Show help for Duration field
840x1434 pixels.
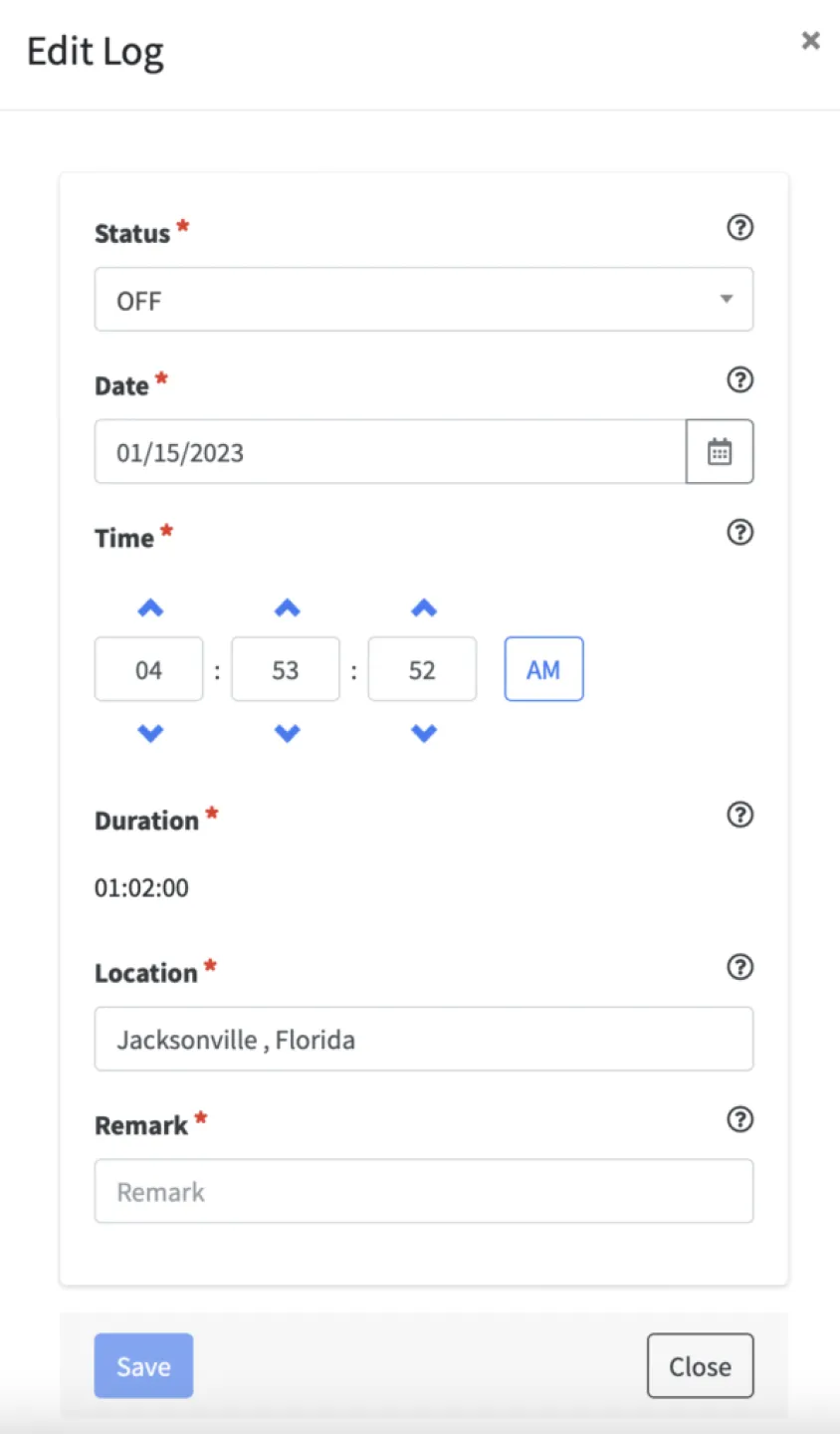(x=739, y=815)
